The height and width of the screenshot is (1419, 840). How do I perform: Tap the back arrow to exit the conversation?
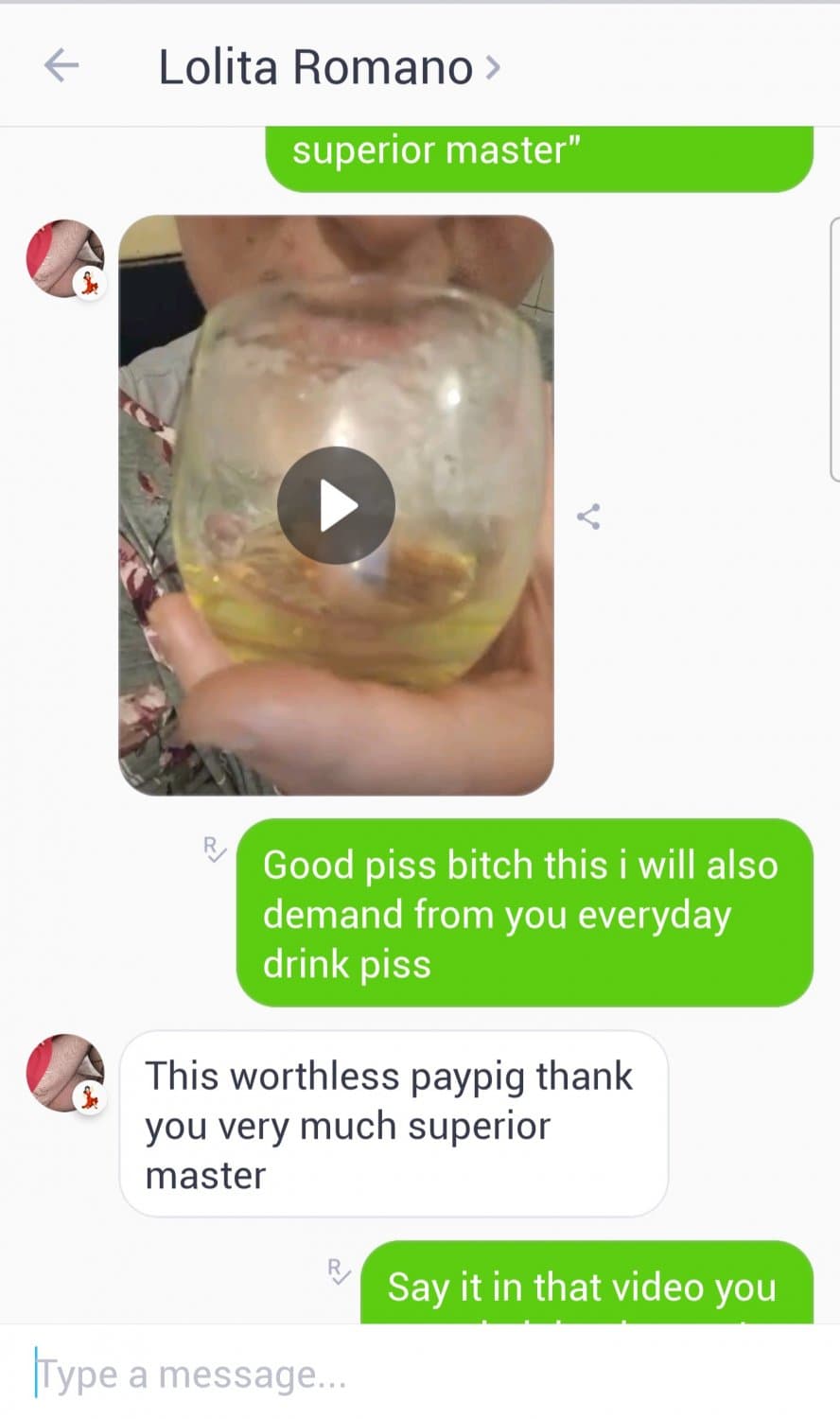(x=61, y=66)
